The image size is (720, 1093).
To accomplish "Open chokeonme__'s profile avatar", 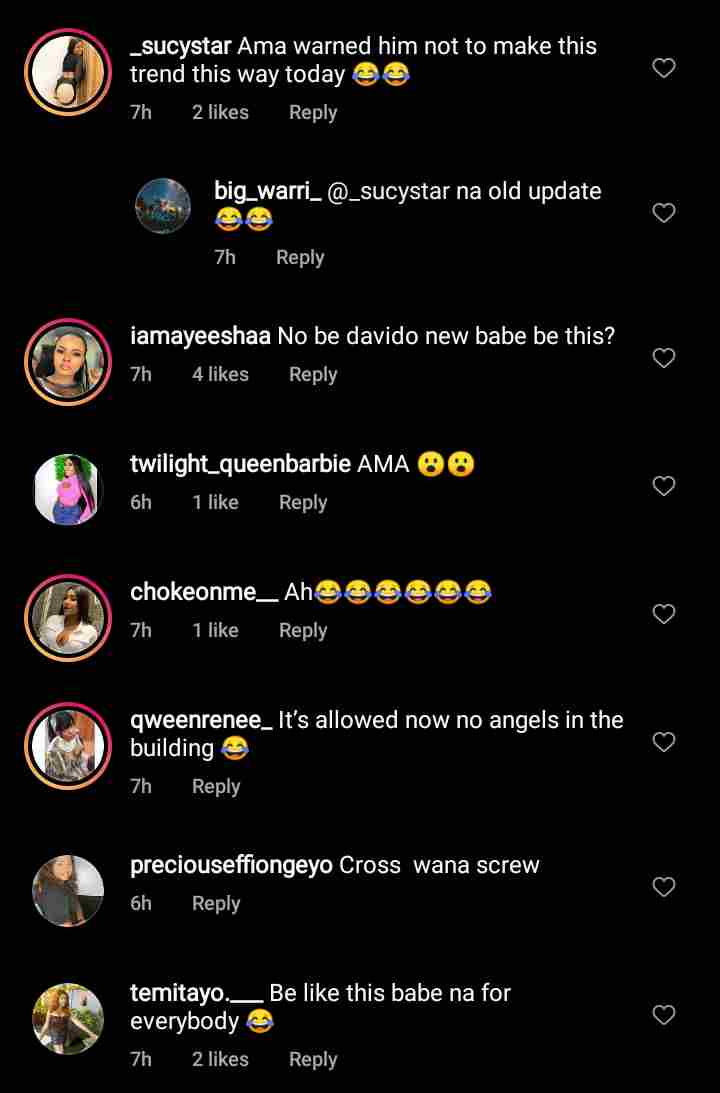I will (x=69, y=618).
